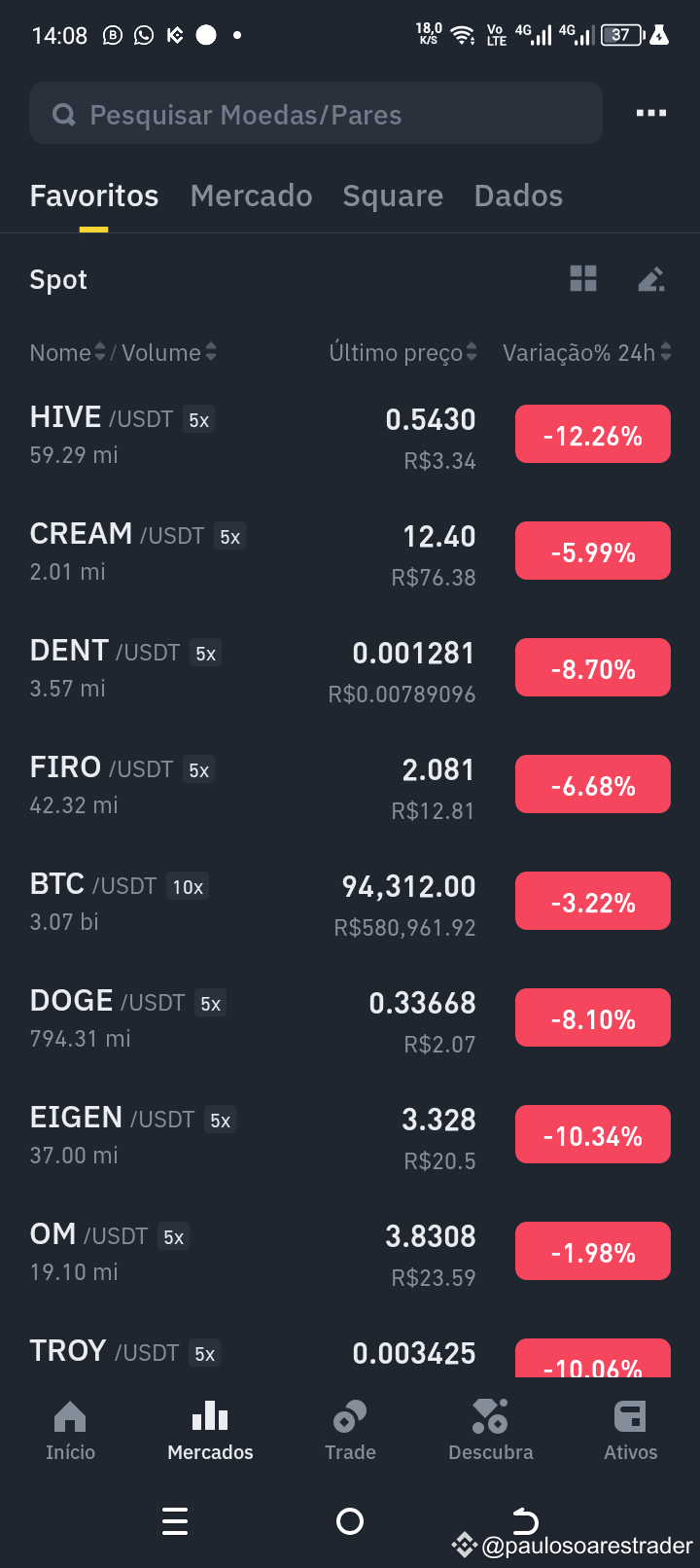
Task: Switch to grid view of market pairs
Action: tap(583, 279)
